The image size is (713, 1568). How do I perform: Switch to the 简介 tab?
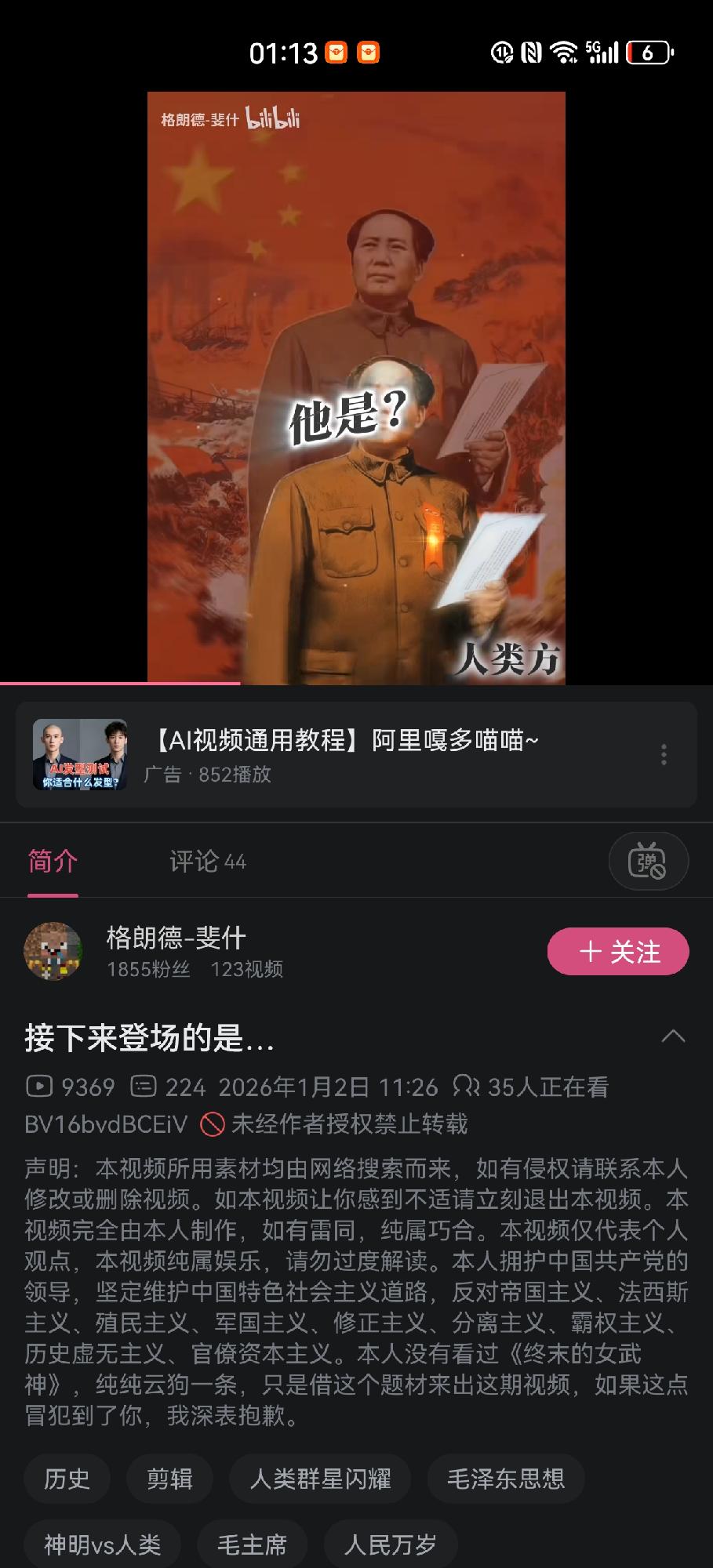[x=53, y=862]
